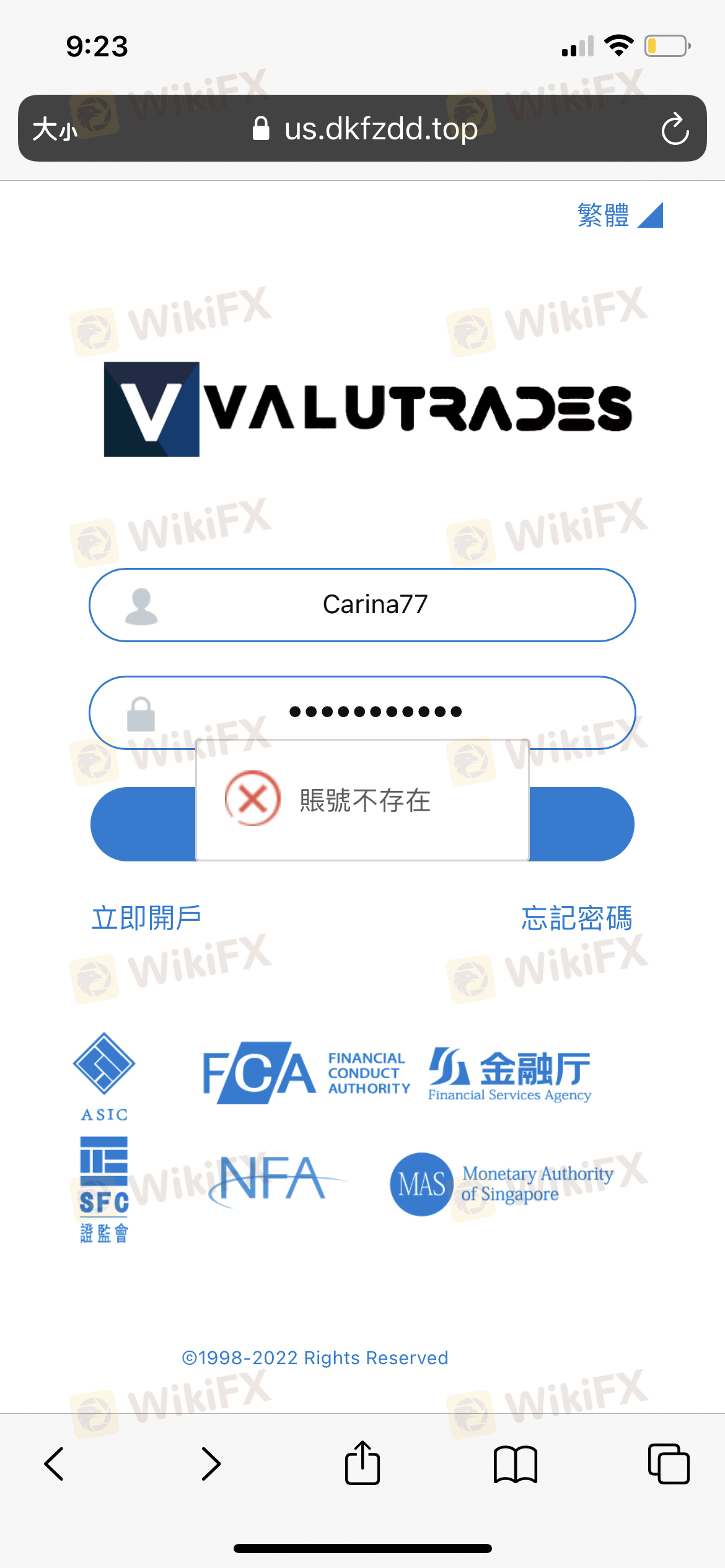Open the 繁體 language dropdown
The width and height of the screenshot is (725, 1568).
point(618,216)
